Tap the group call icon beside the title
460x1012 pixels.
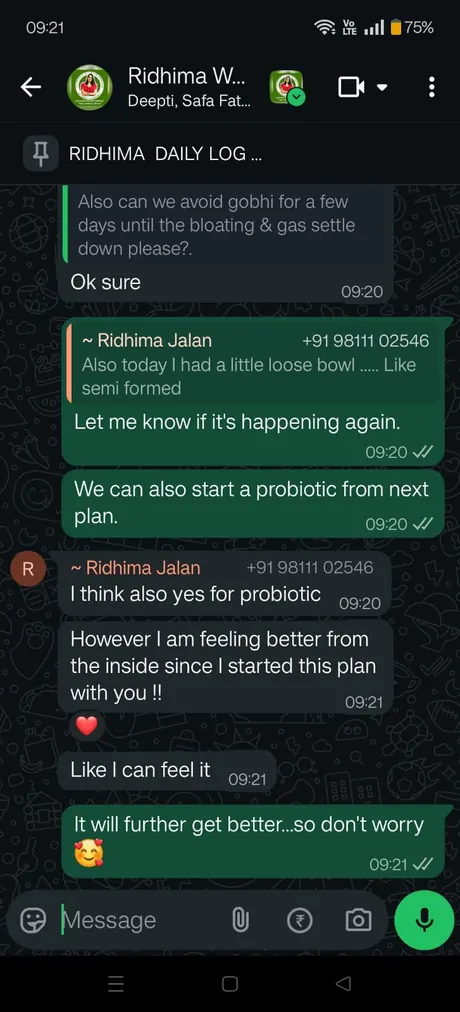(x=286, y=87)
